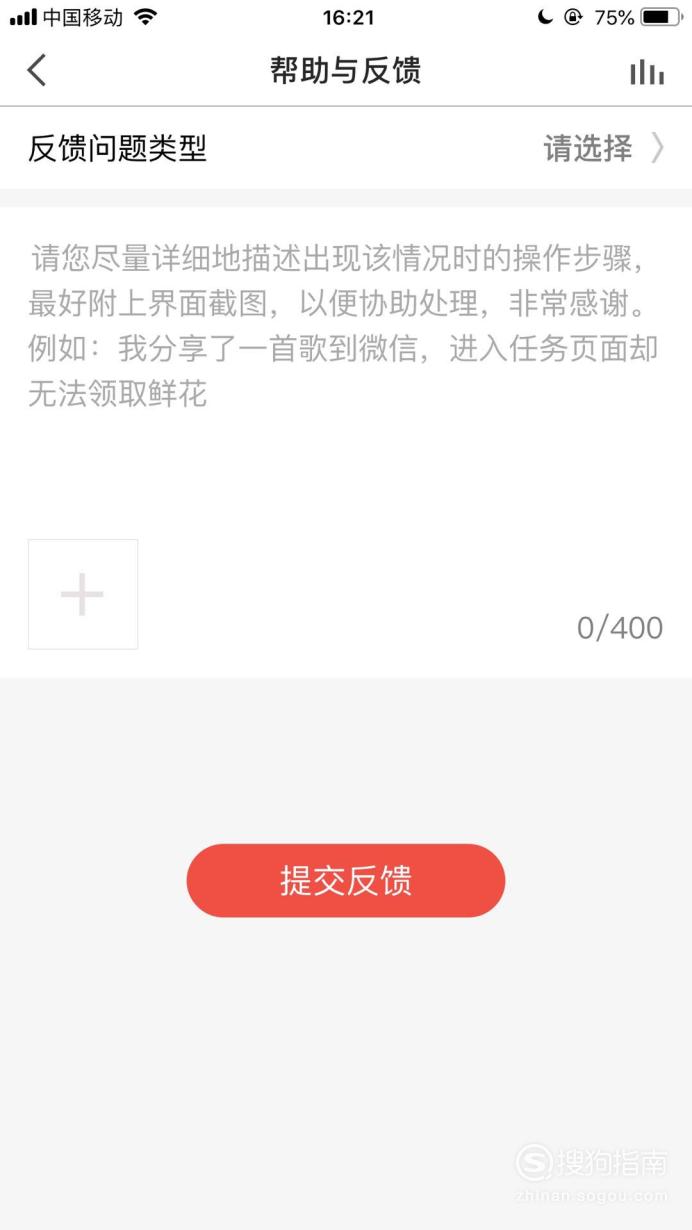
Task: Add a screenshot with the plus tile
Action: pyautogui.click(x=83, y=594)
